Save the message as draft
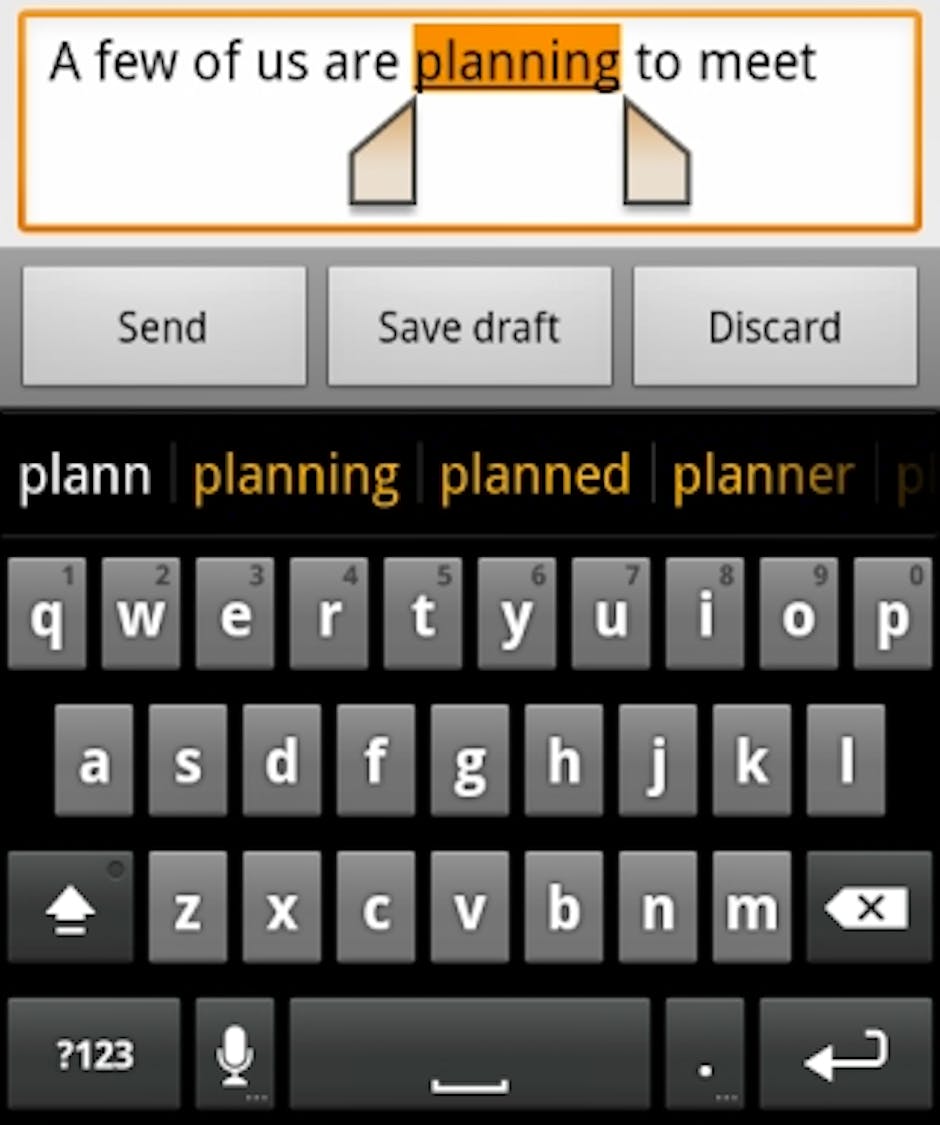Image resolution: width=940 pixels, height=1125 pixels. click(469, 327)
